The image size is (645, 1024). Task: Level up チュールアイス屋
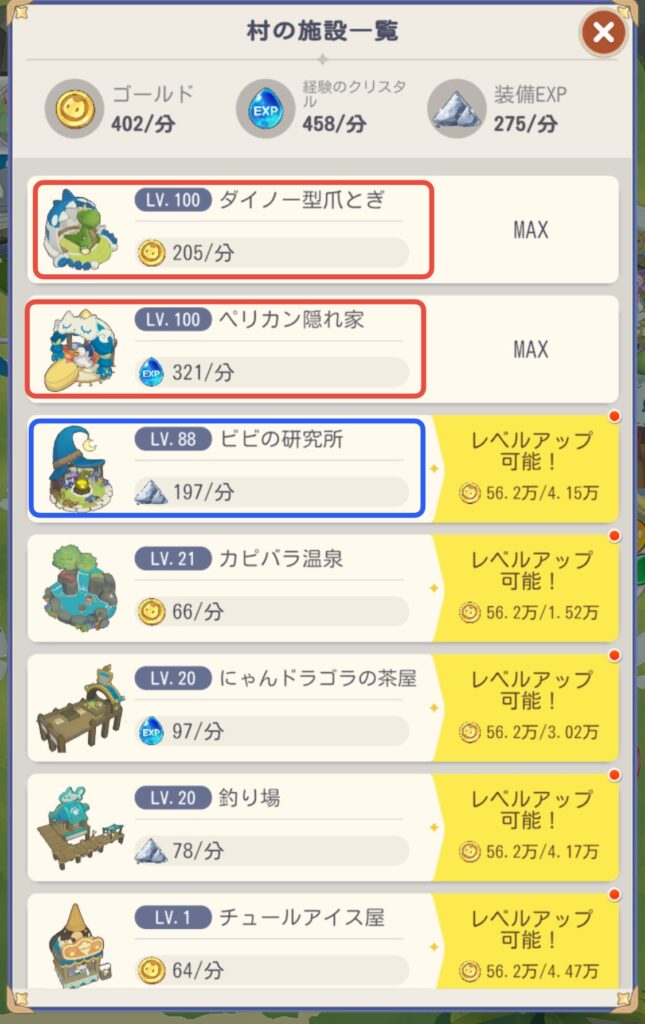530,944
